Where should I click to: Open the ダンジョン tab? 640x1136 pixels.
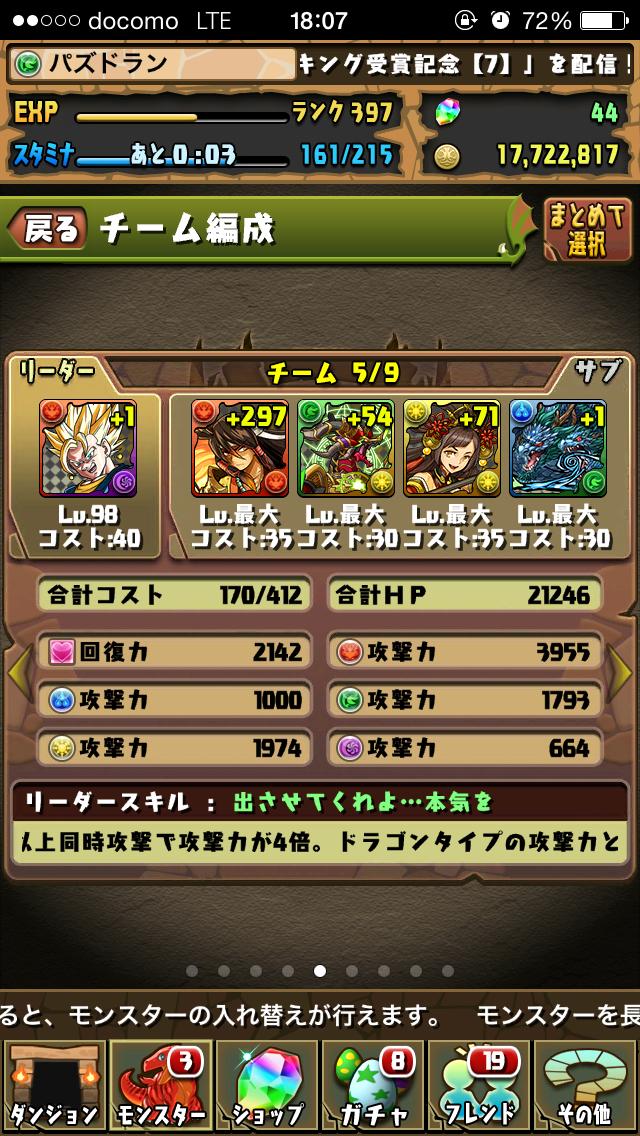pyautogui.click(x=52, y=1086)
